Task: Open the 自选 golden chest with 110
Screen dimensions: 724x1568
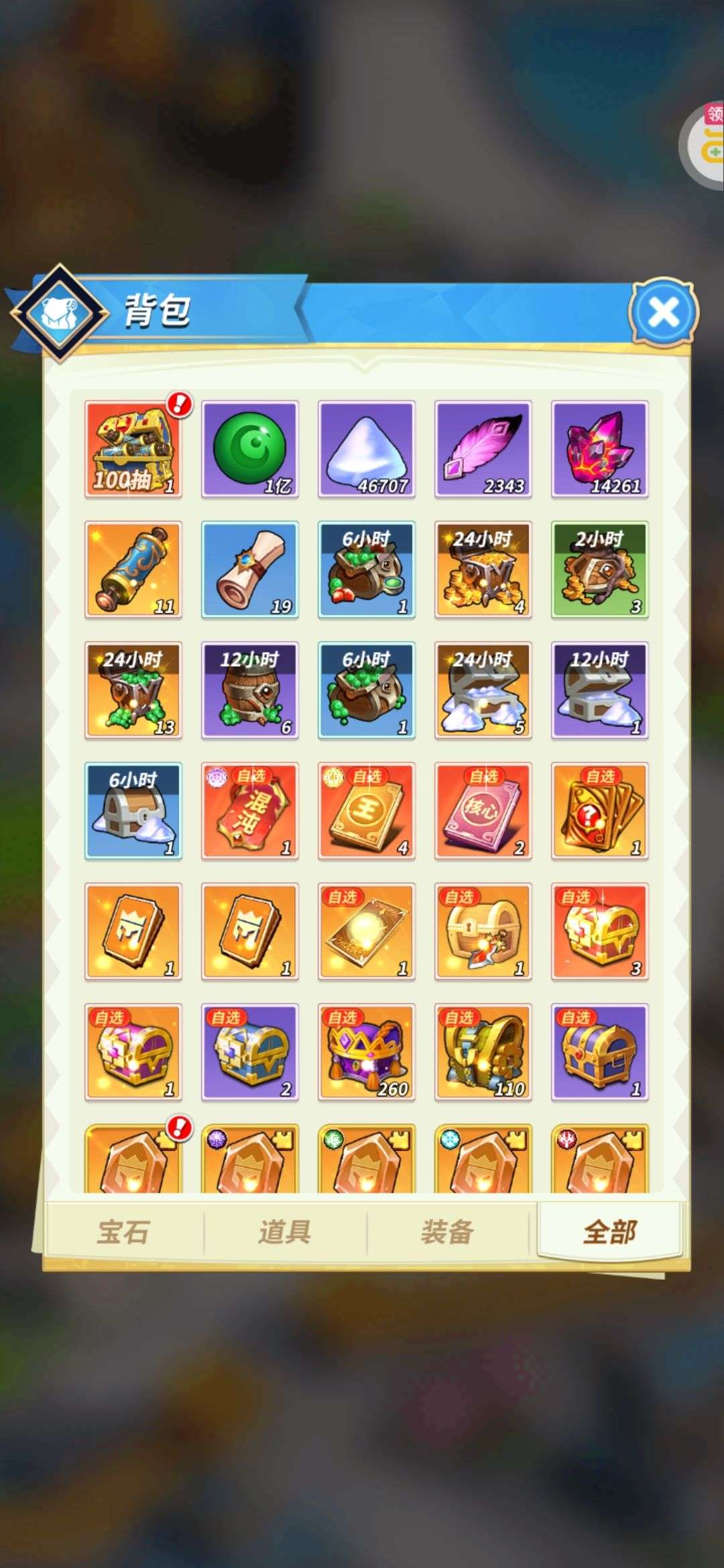Action: pos(483,1052)
